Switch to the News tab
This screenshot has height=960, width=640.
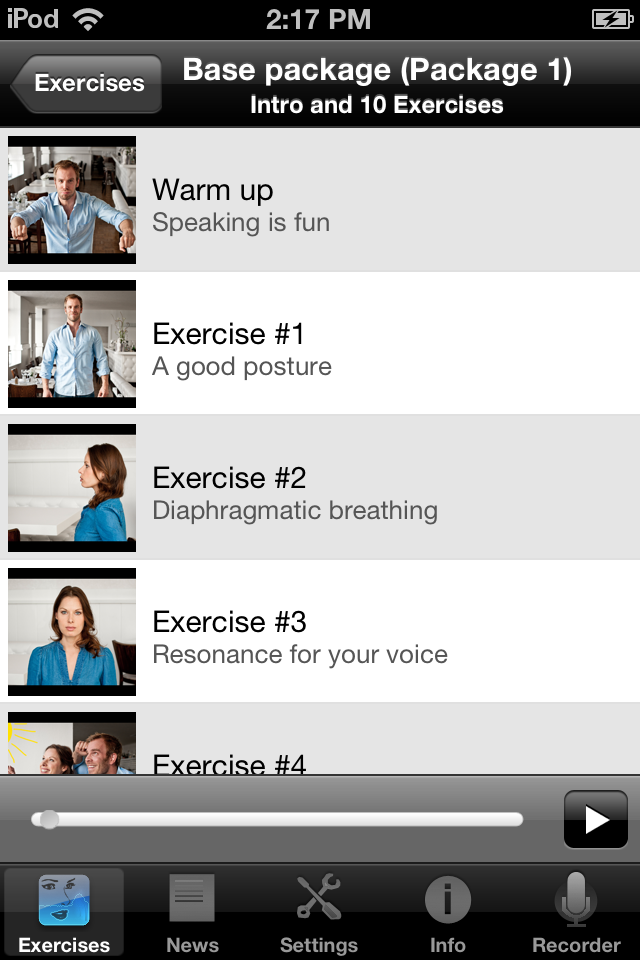pyautogui.click(x=192, y=912)
